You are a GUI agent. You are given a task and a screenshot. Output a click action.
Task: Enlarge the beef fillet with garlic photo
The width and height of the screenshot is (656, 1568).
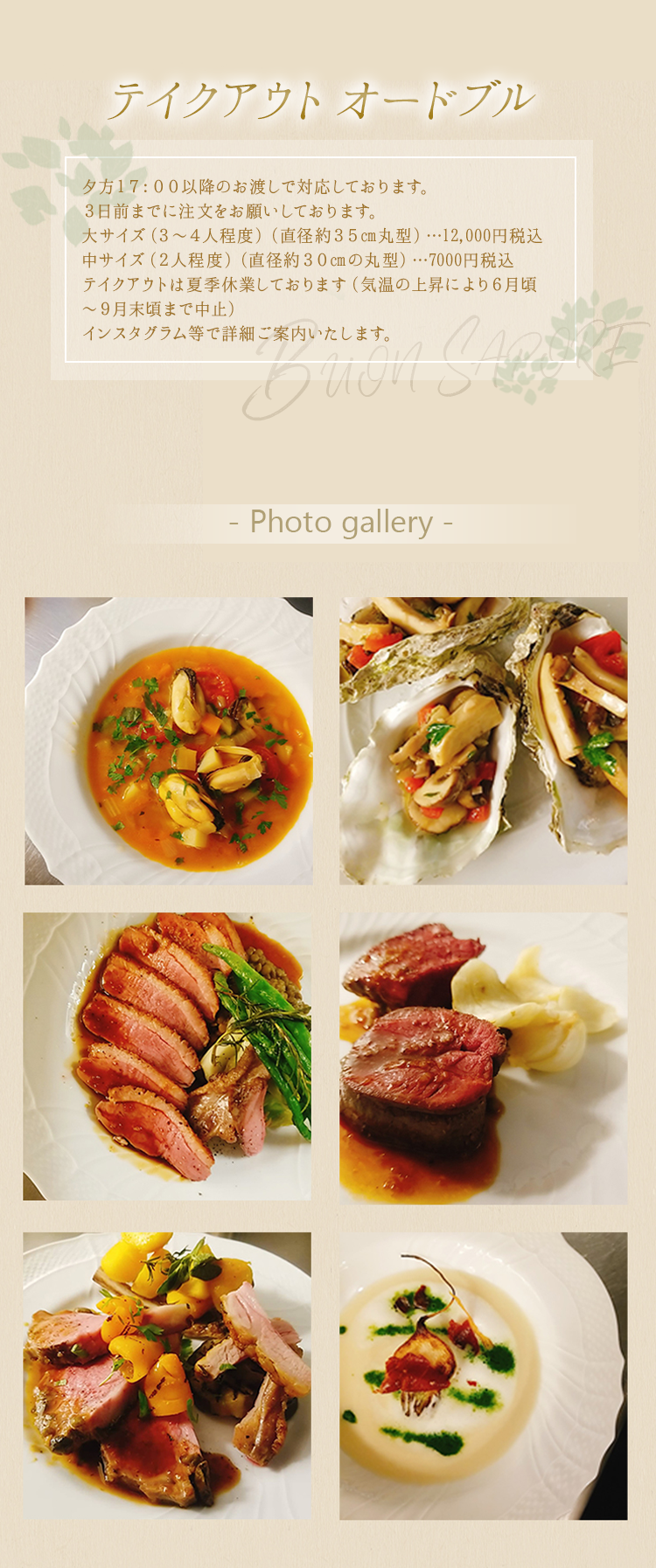(x=483, y=1058)
